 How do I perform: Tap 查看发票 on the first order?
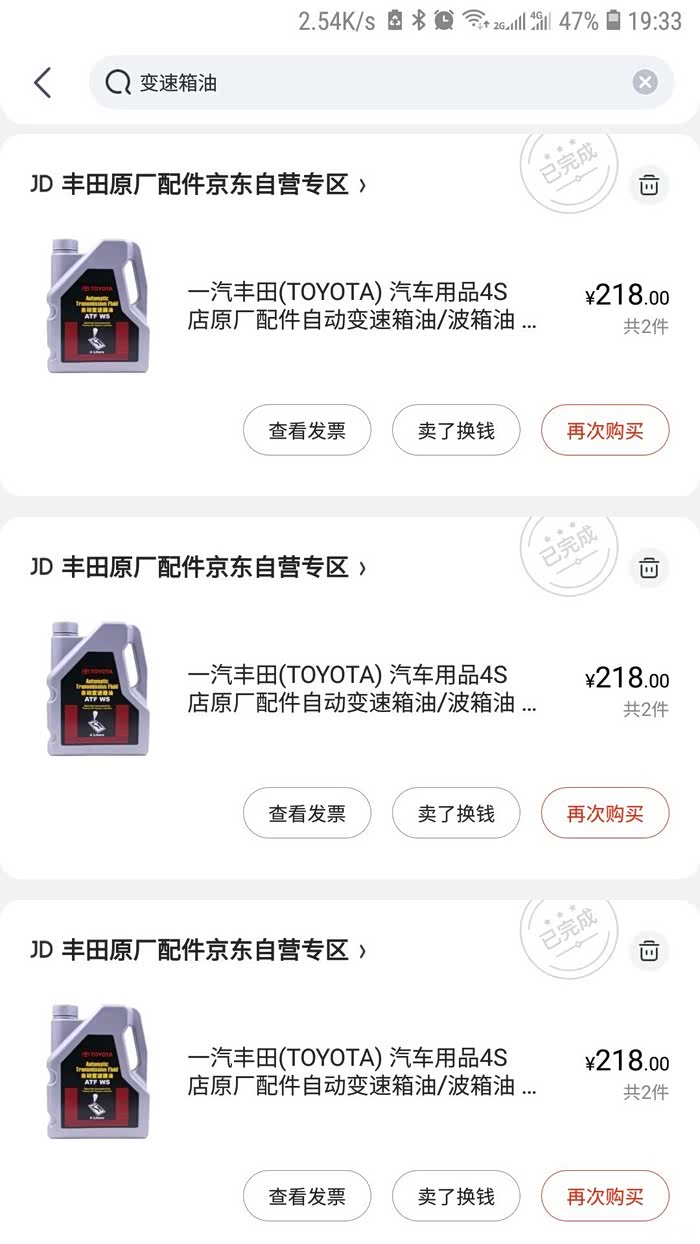tap(307, 431)
